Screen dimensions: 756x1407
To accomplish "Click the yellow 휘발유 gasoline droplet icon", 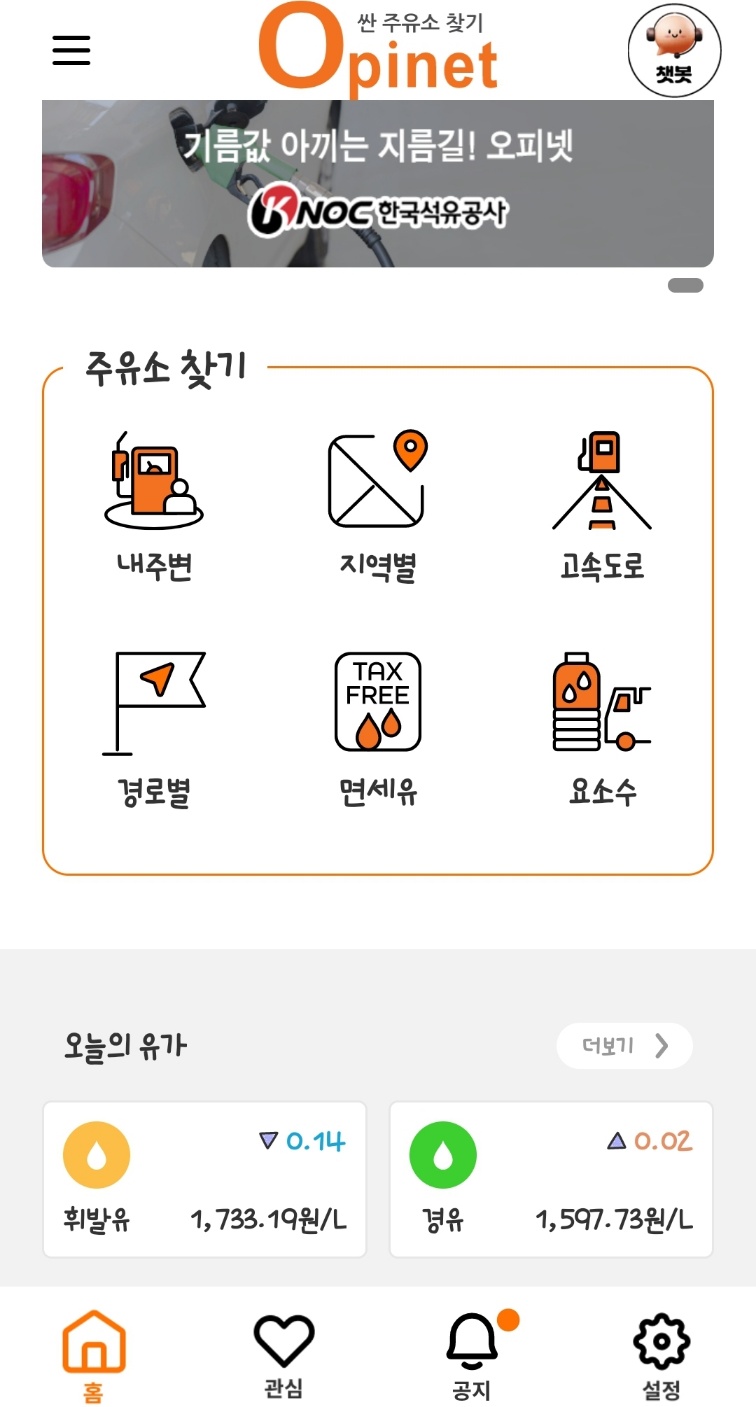I will tap(96, 1153).
